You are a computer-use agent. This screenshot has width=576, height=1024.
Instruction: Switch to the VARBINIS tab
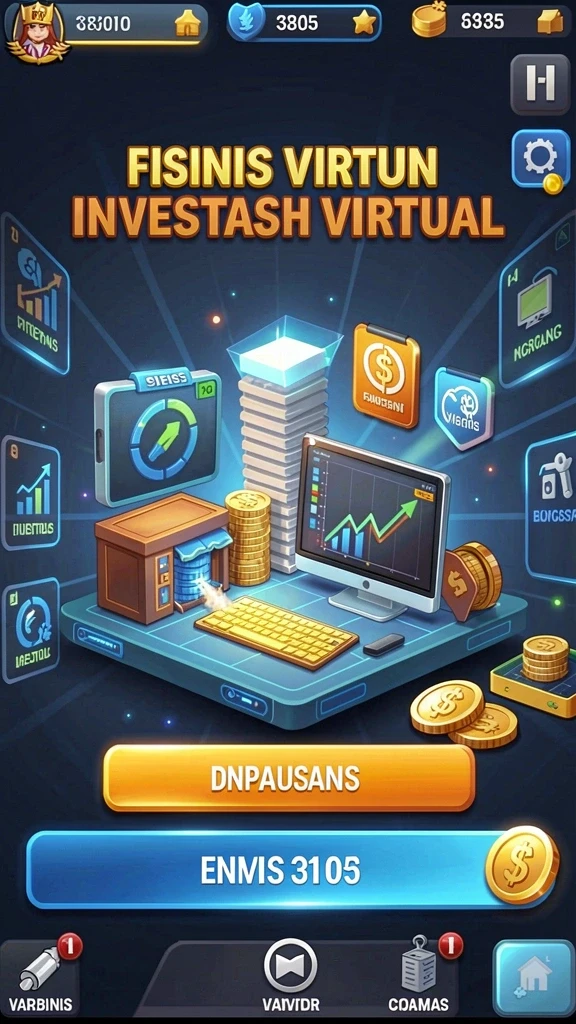click(x=40, y=976)
